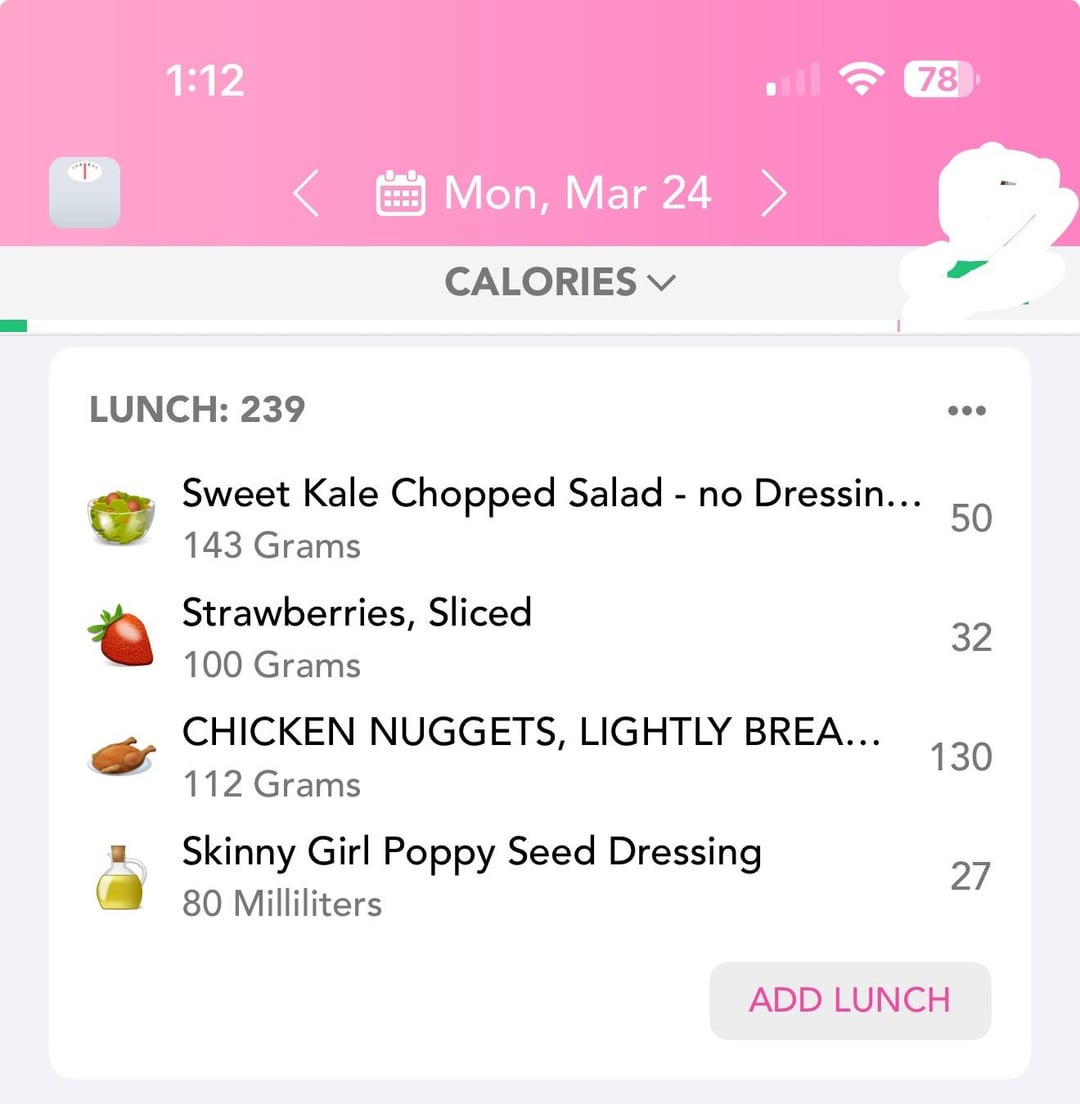The height and width of the screenshot is (1104, 1080).
Task: Go to the next day
Action: pyautogui.click(x=773, y=193)
